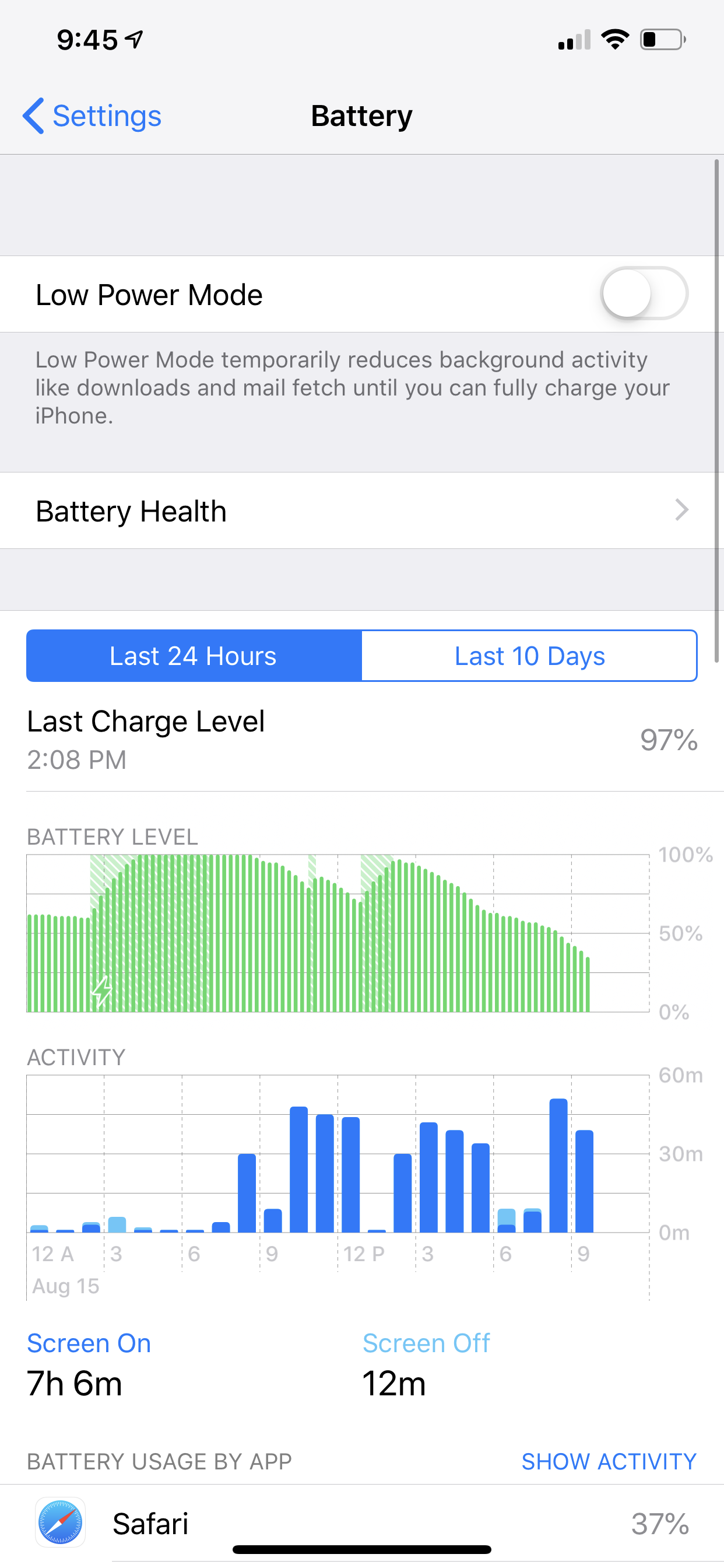Image resolution: width=724 pixels, height=1568 pixels.
Task: Go back to Settings
Action: pos(92,116)
